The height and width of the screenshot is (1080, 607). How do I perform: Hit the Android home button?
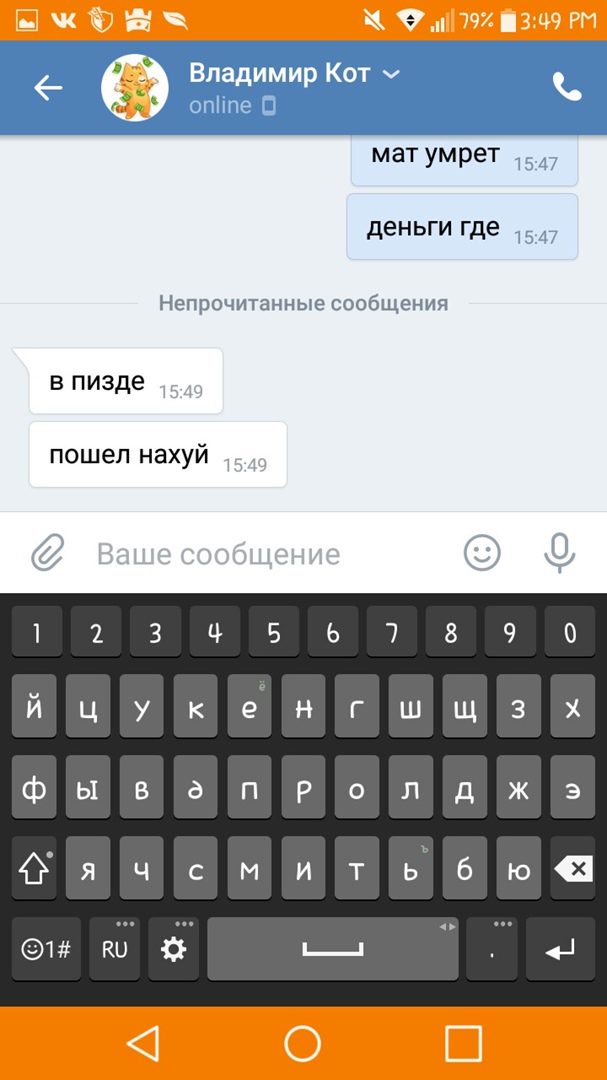click(302, 1043)
